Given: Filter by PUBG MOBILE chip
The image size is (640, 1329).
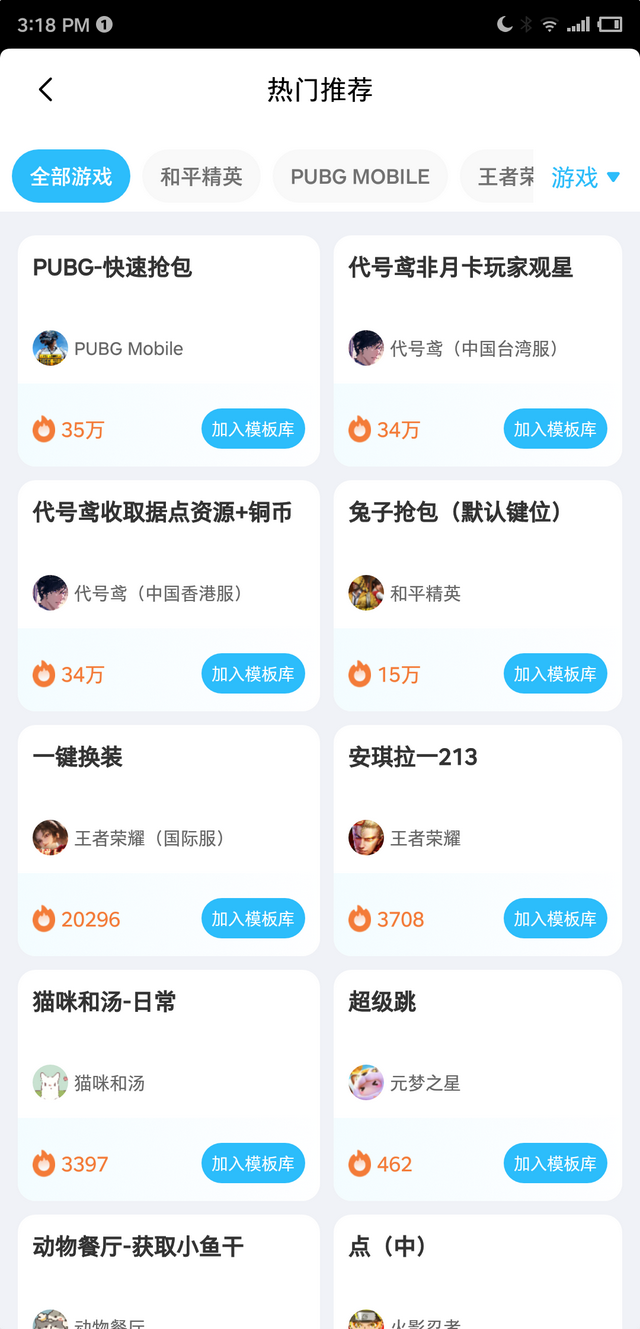Looking at the screenshot, I should [360, 177].
